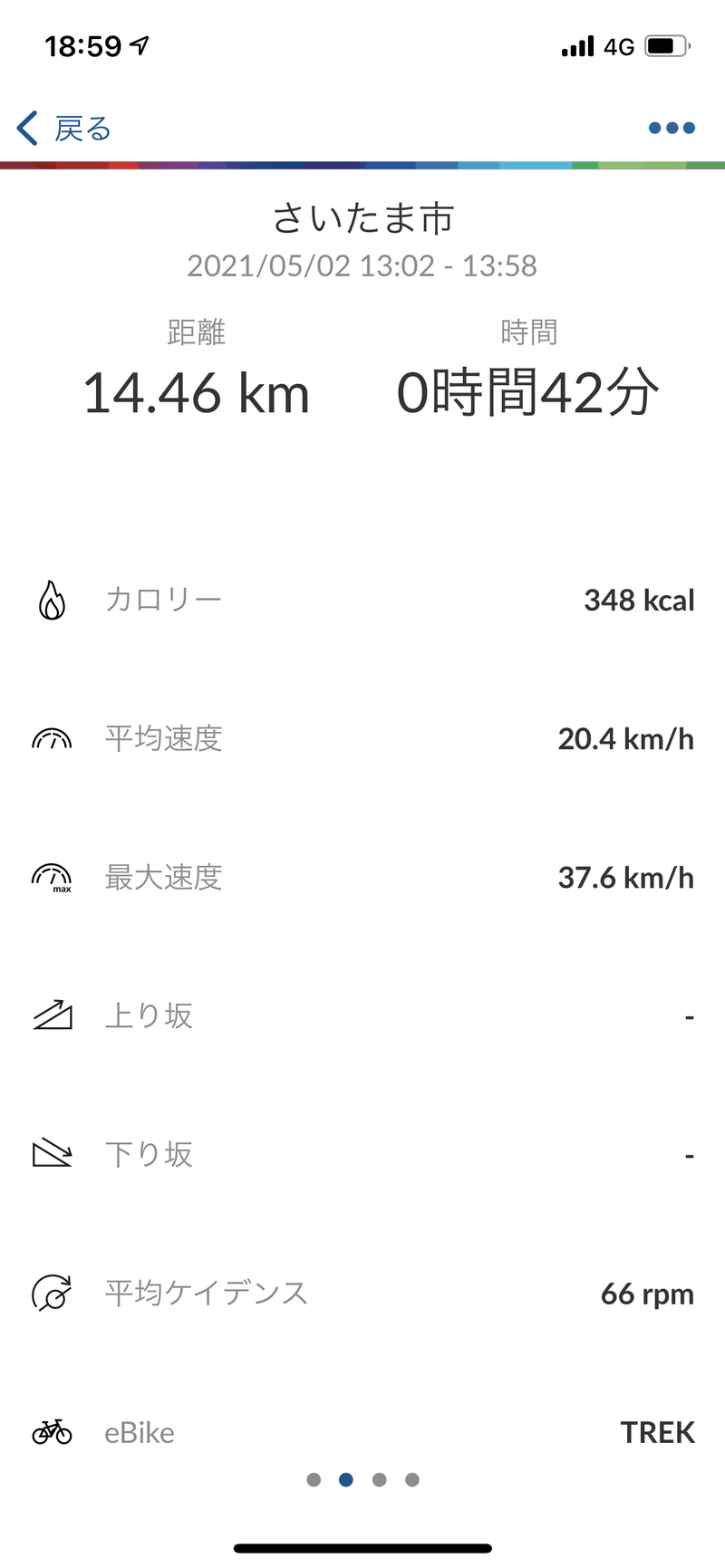
Task: Go back with the 戻る button
Action: 63,129
